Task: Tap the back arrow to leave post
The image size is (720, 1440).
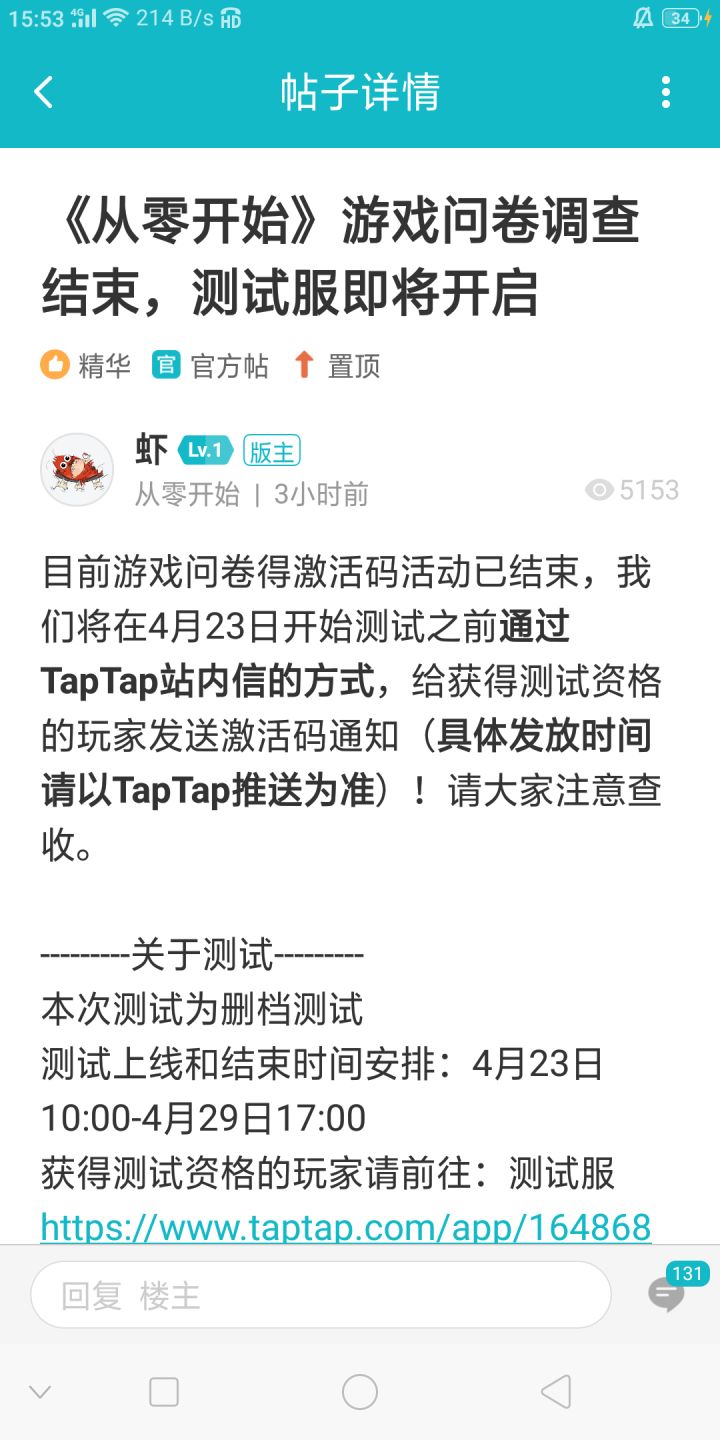Action: coord(43,92)
